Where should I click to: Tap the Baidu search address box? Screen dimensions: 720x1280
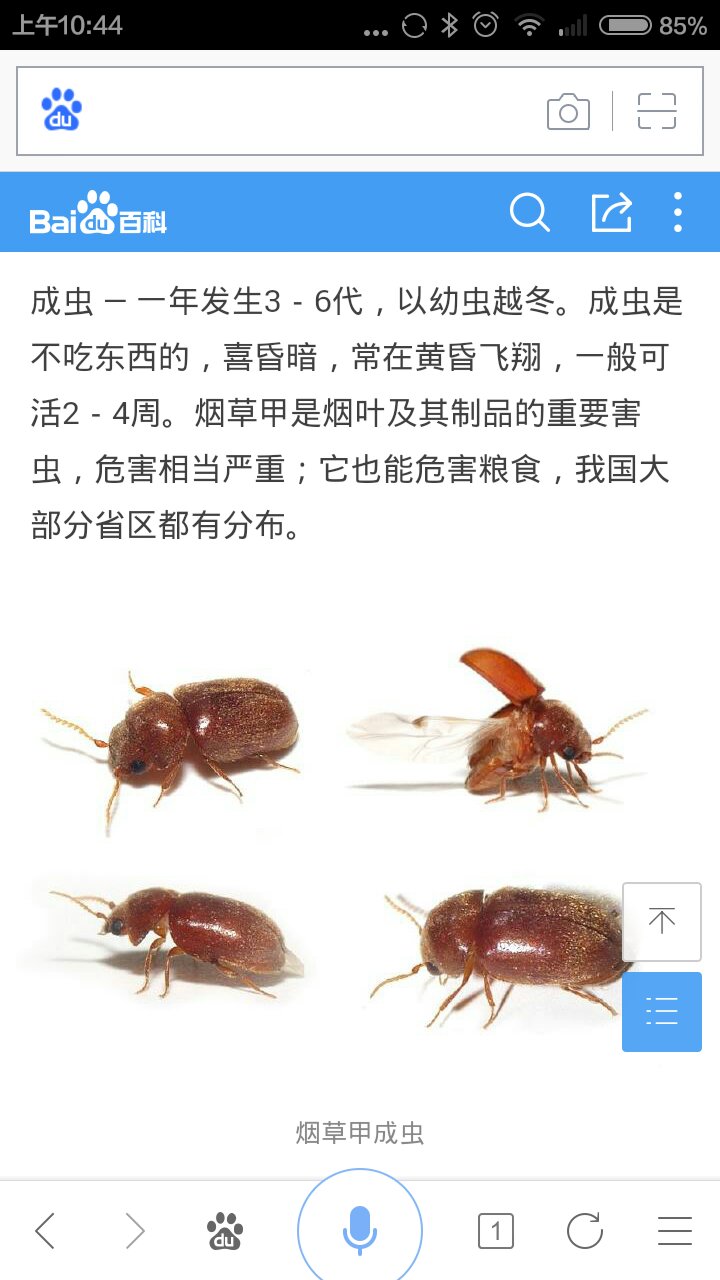[300, 111]
